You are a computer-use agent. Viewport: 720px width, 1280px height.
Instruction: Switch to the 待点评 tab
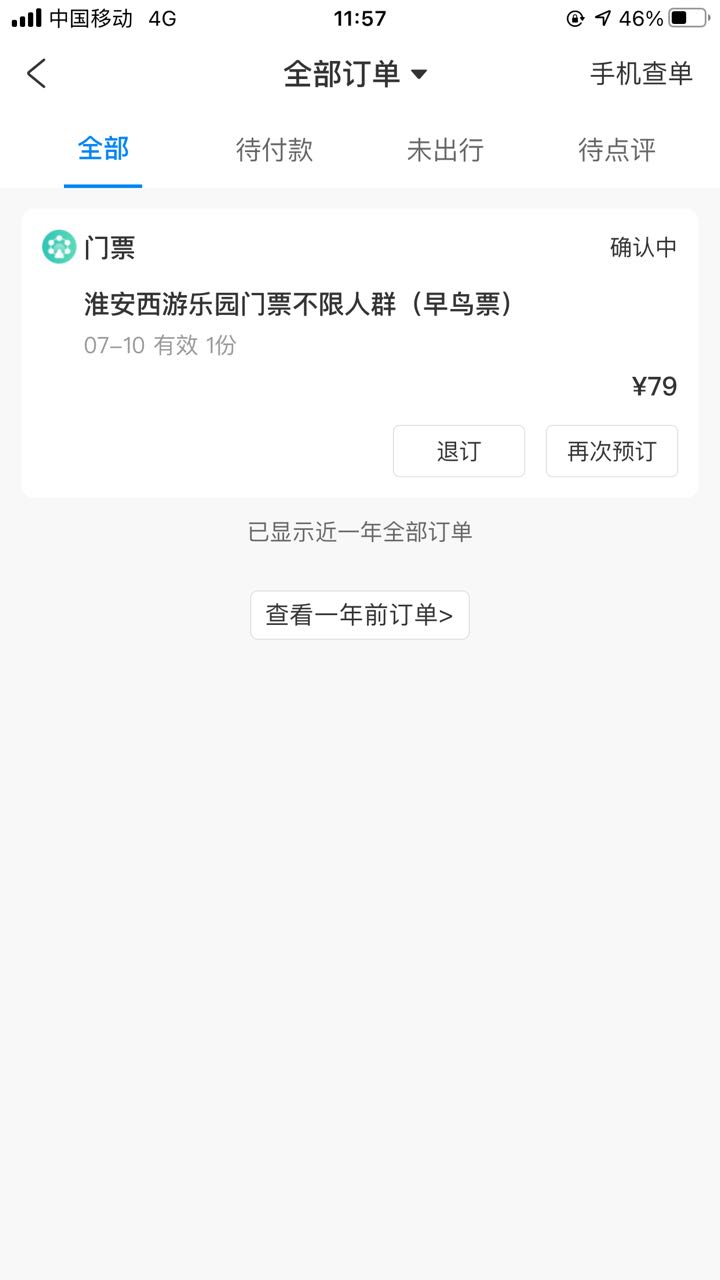point(617,149)
